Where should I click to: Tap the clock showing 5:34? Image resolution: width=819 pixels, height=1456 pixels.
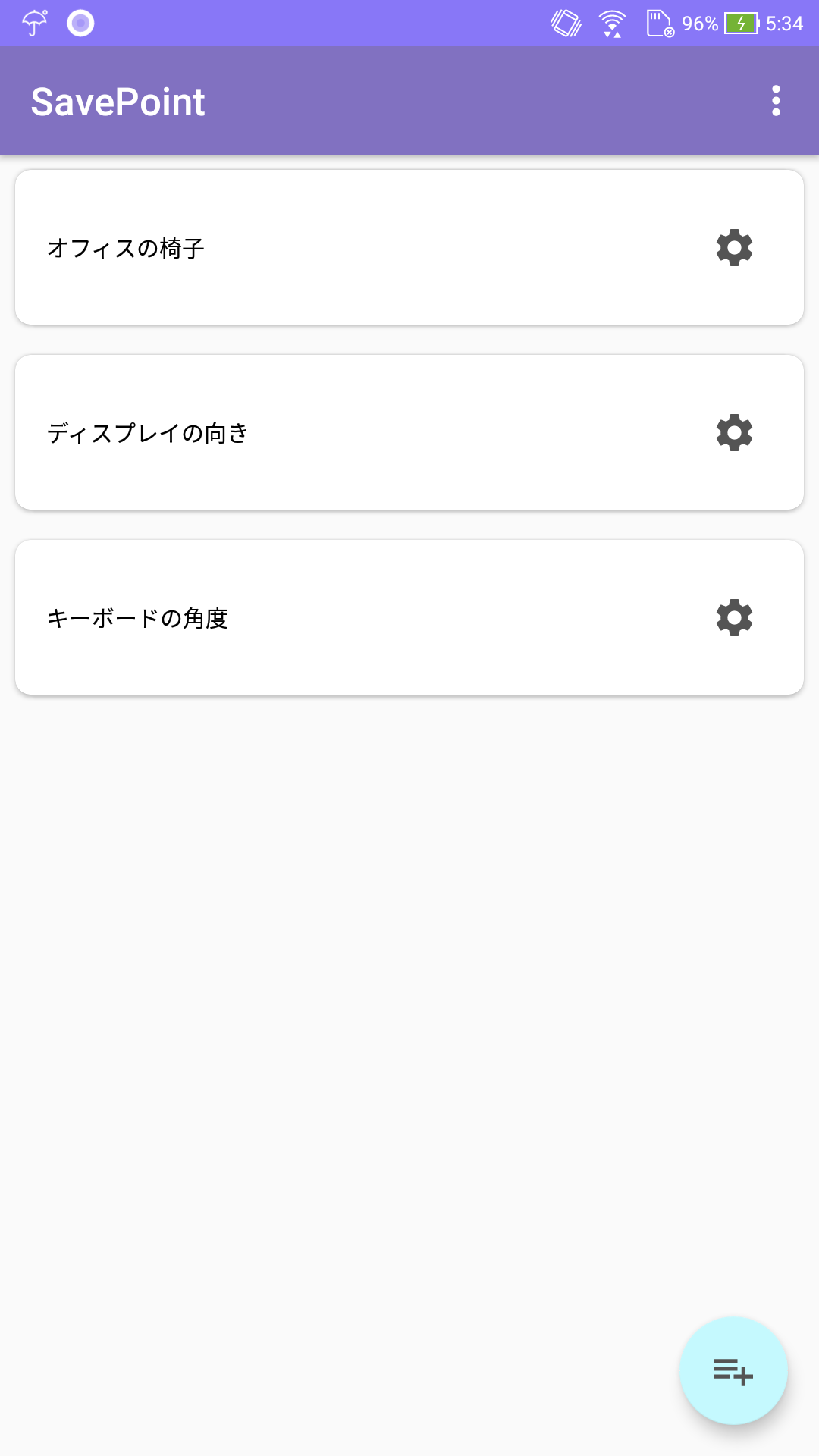pyautogui.click(x=784, y=23)
